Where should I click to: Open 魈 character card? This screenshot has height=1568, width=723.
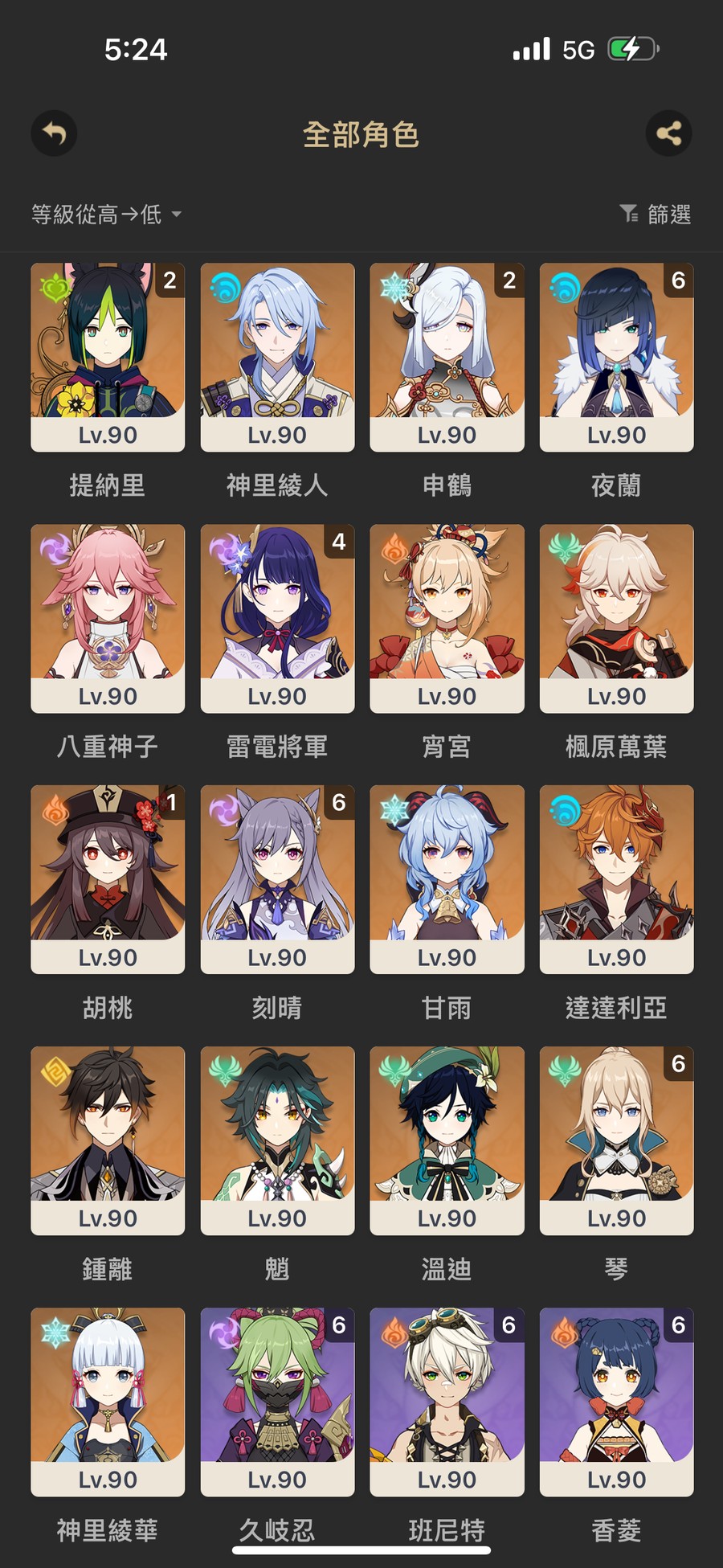pyautogui.click(x=277, y=1140)
